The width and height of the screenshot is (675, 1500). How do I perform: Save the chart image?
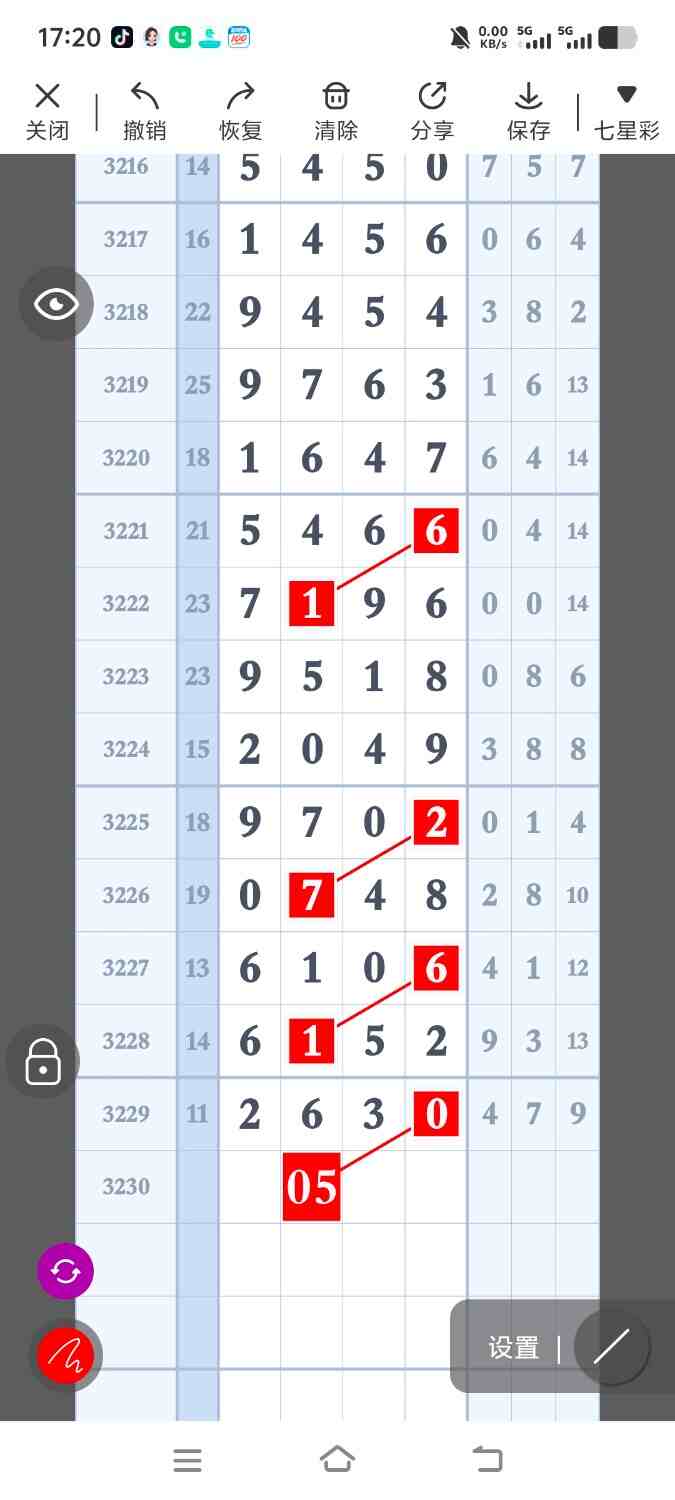528,111
